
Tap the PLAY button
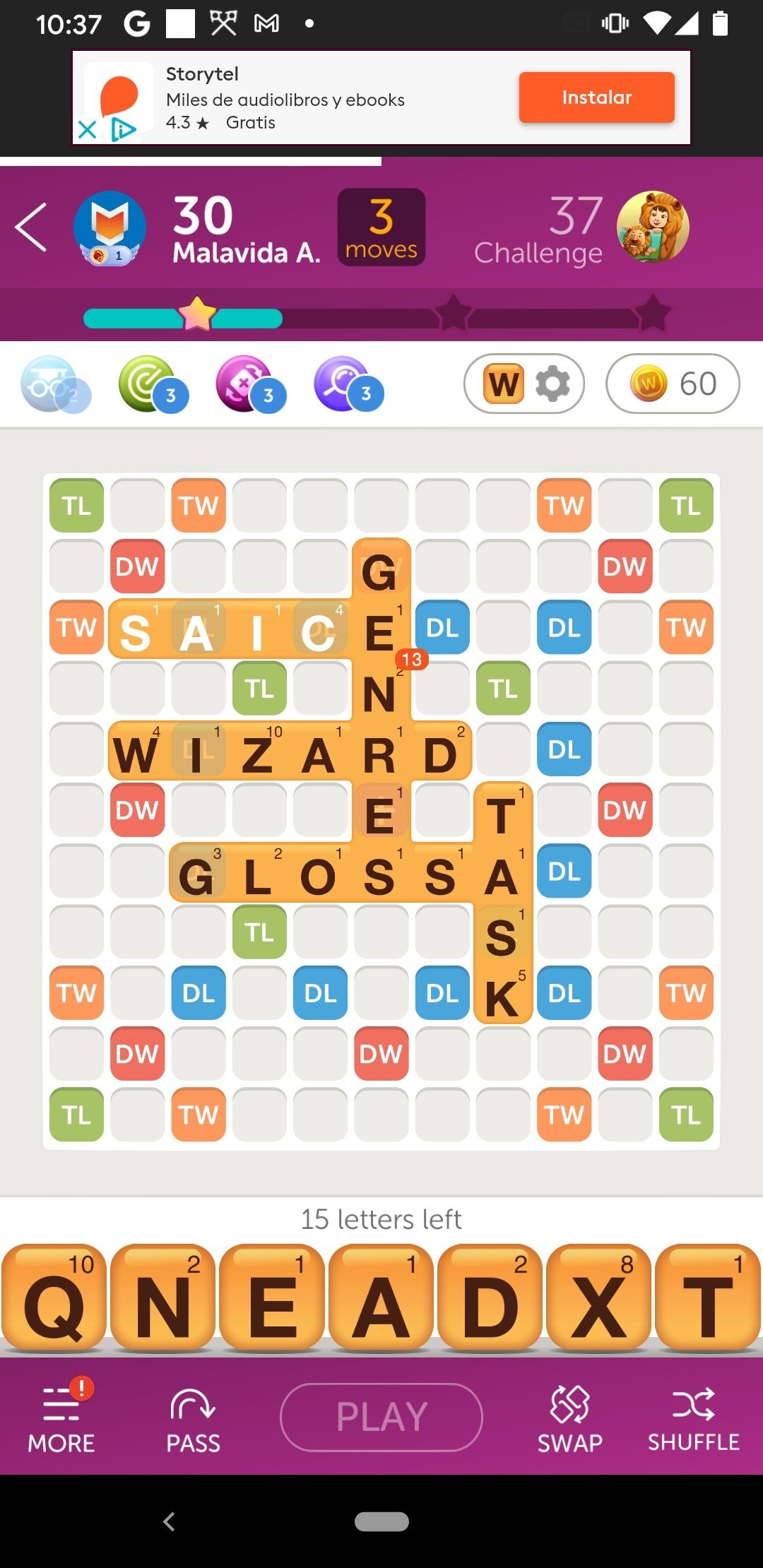(x=381, y=1417)
